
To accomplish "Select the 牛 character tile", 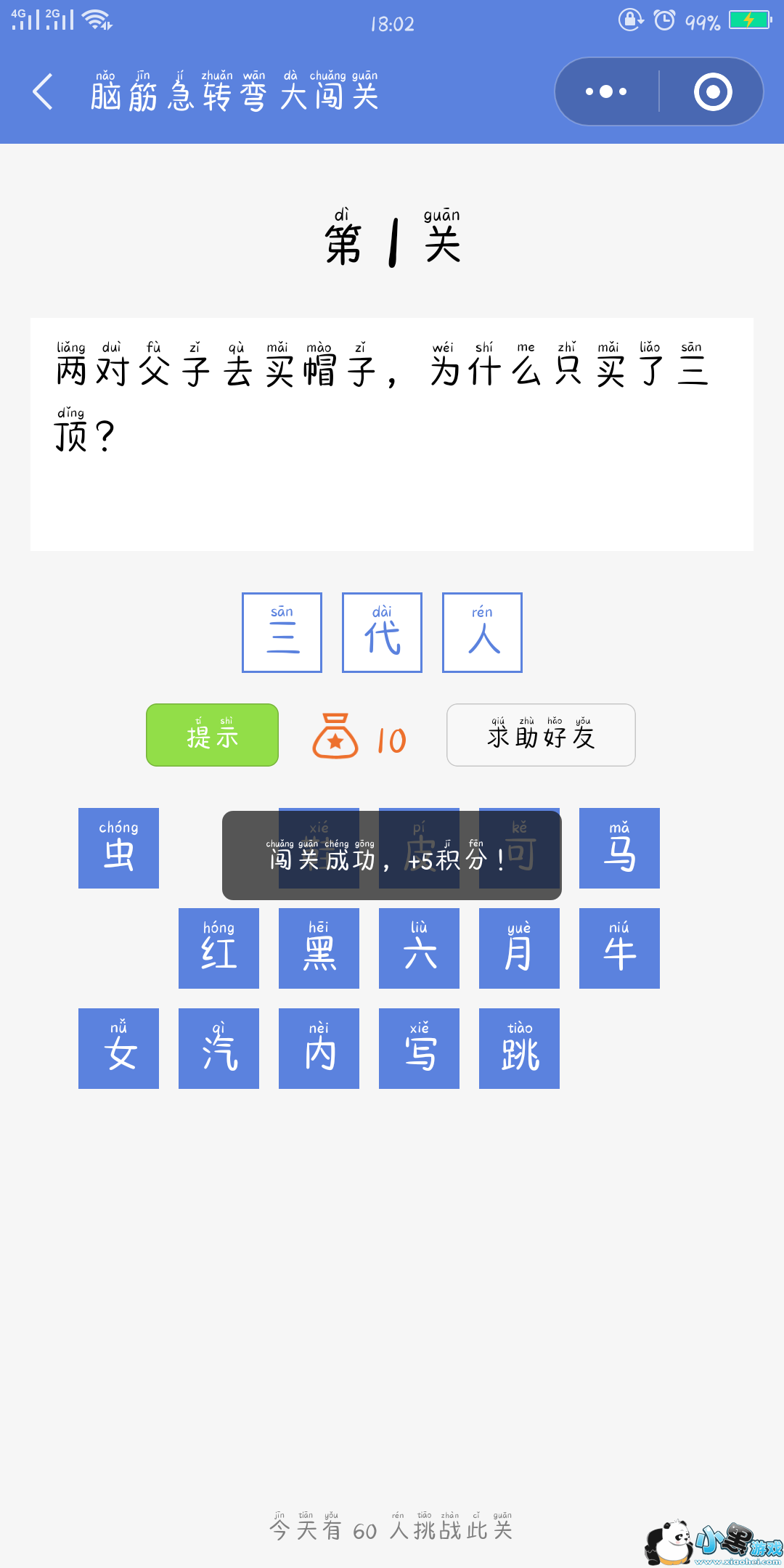I will 619,948.
